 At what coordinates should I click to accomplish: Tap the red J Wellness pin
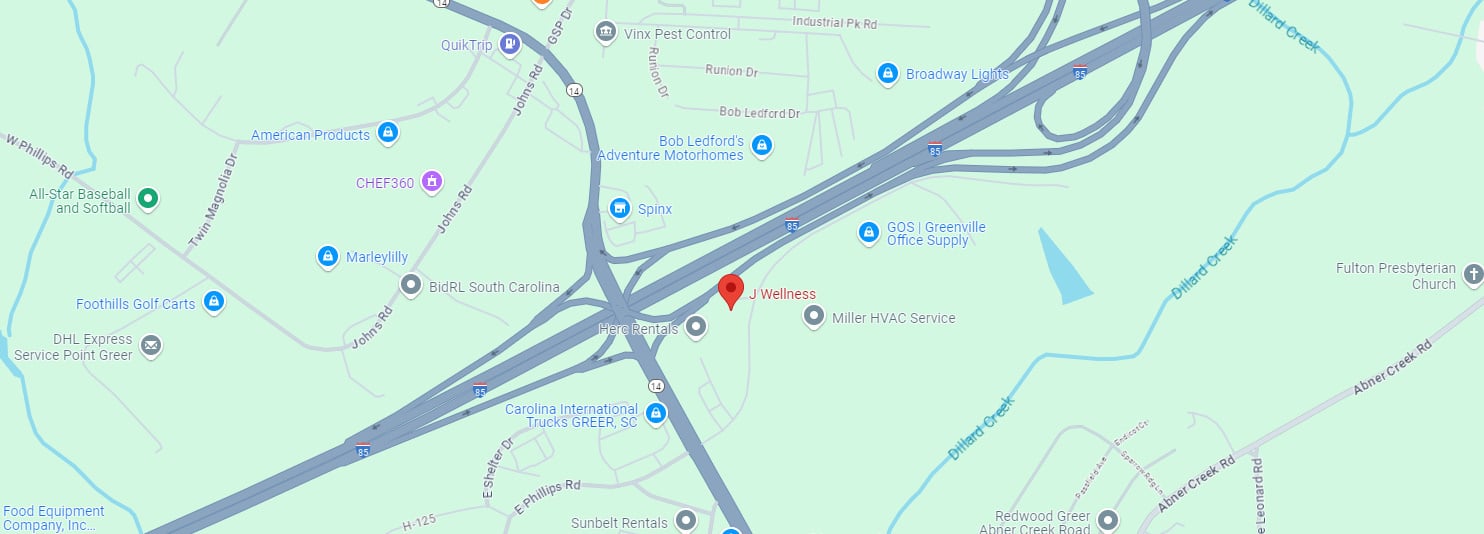(x=731, y=291)
